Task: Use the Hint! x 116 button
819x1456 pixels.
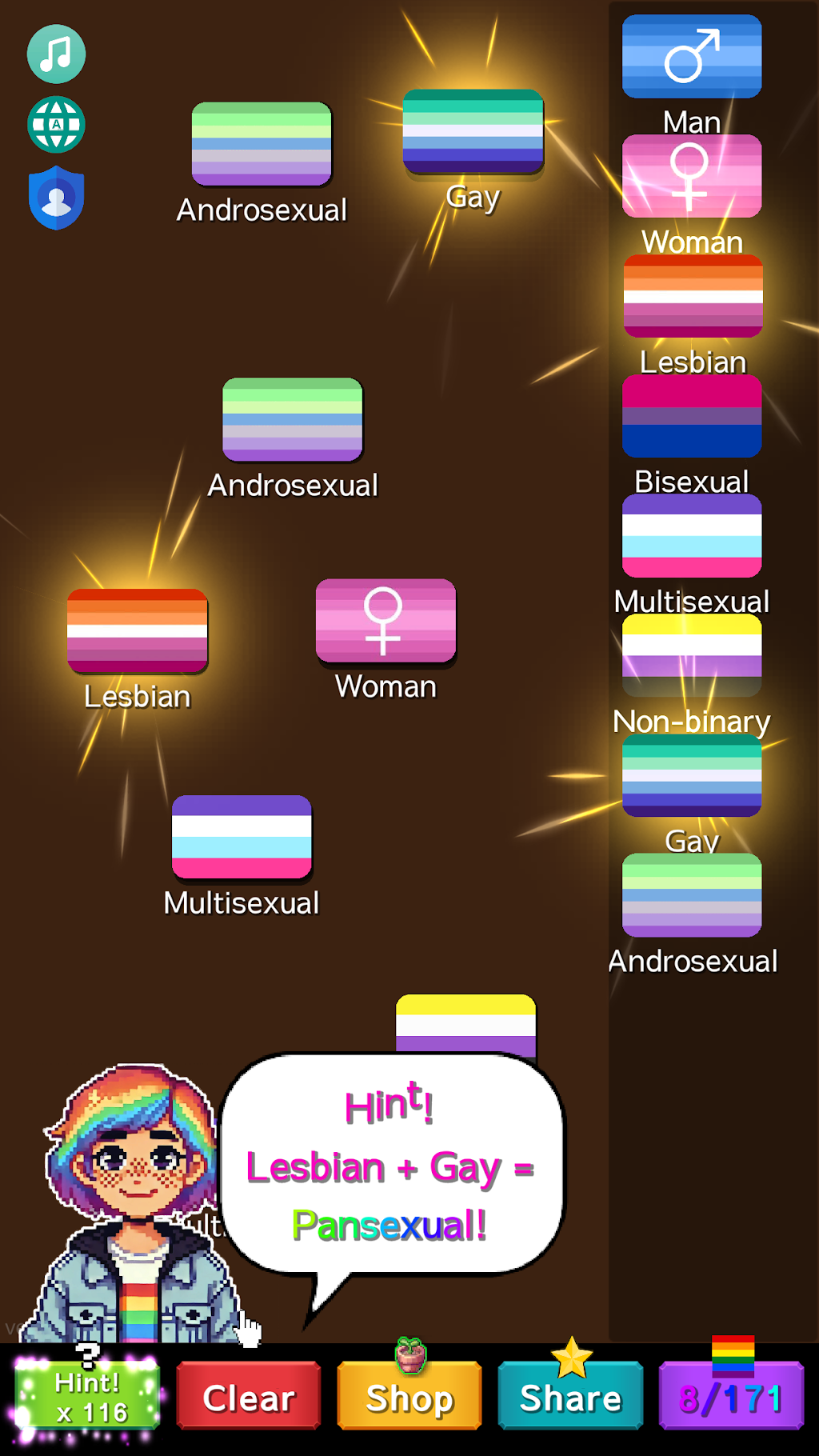Action: pyautogui.click(x=87, y=1397)
